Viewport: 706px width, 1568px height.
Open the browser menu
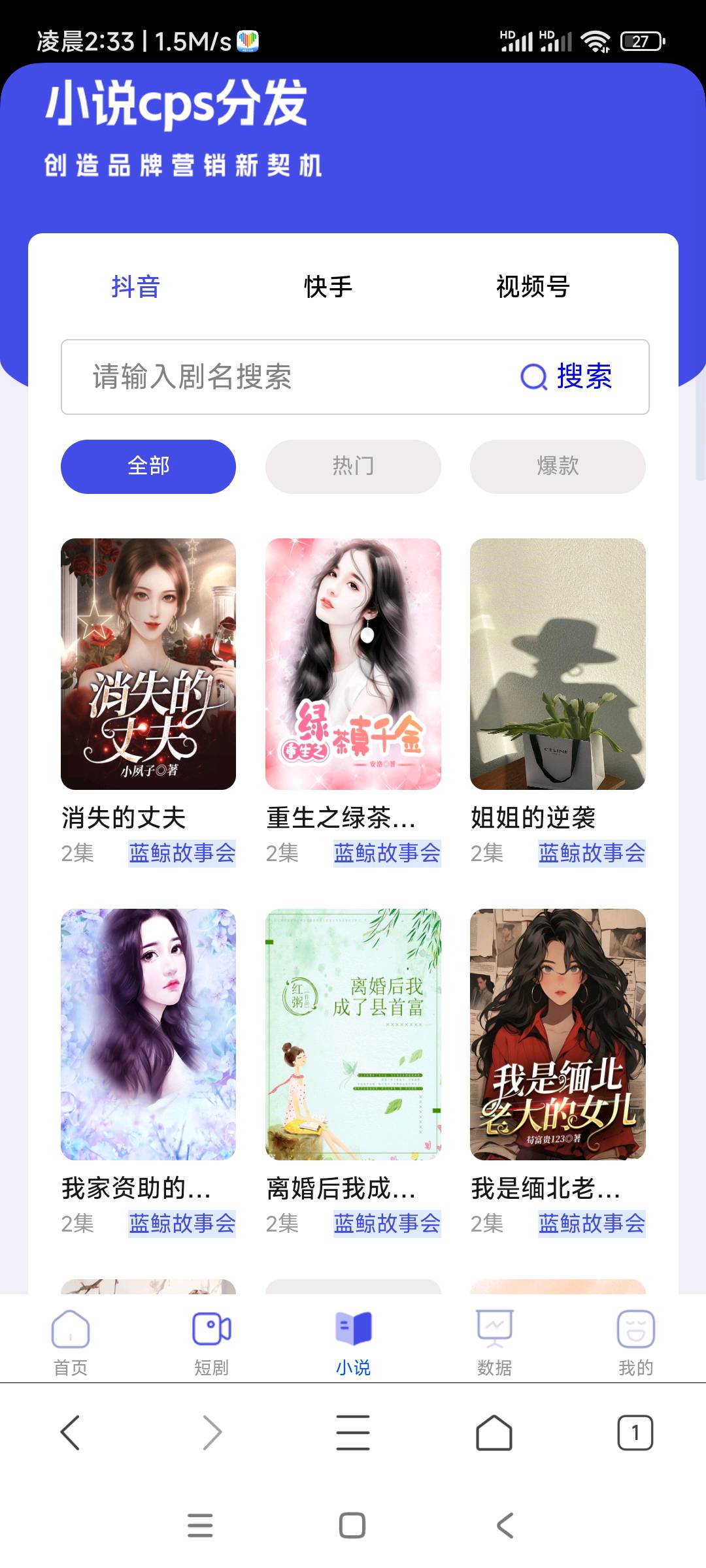[x=353, y=1433]
